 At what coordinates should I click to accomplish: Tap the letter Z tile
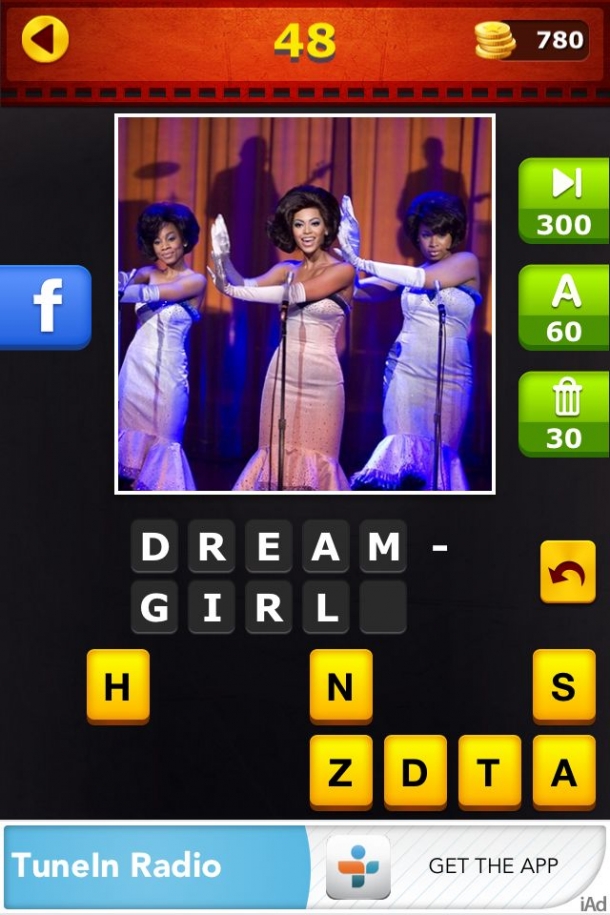(340, 772)
